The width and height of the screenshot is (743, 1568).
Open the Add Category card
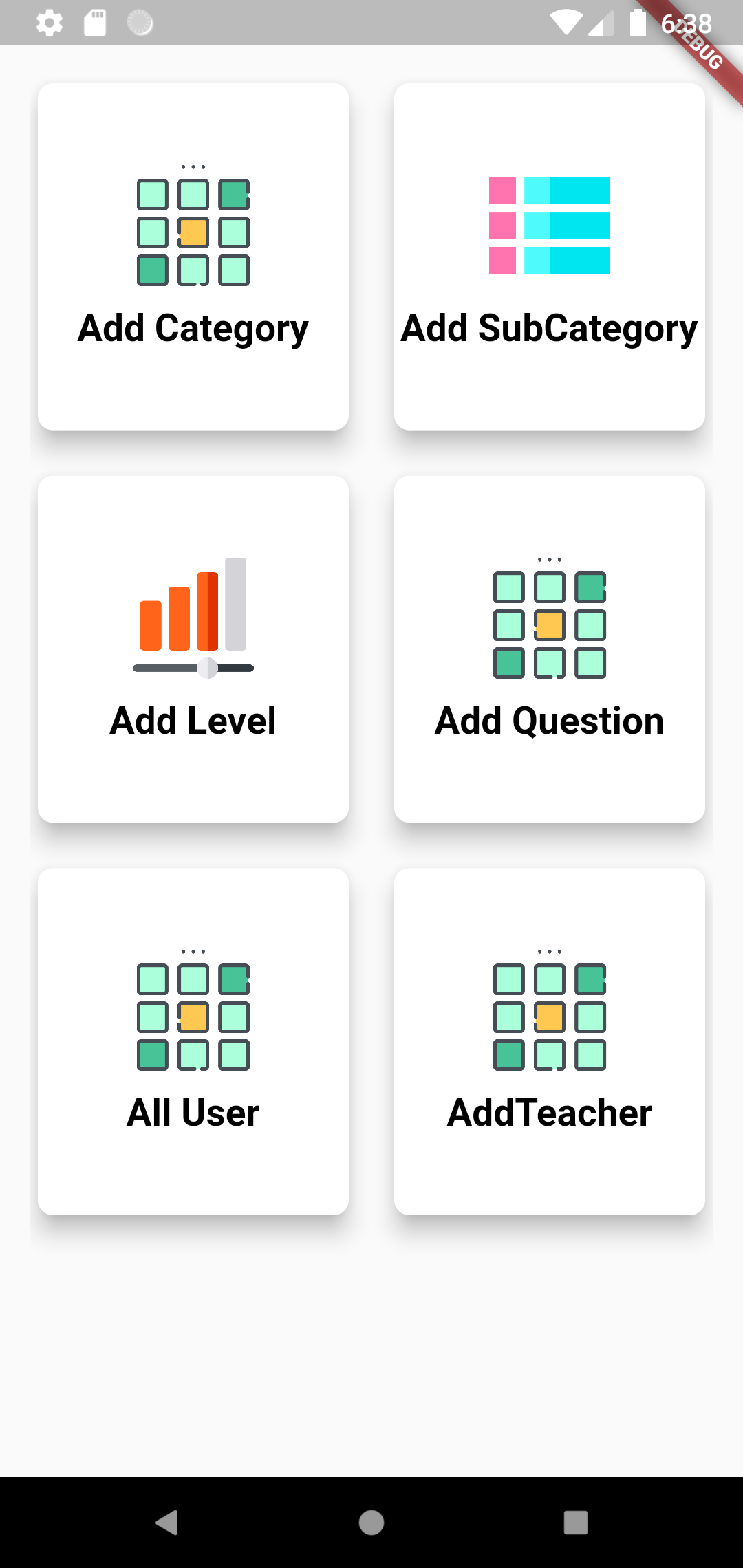193,257
